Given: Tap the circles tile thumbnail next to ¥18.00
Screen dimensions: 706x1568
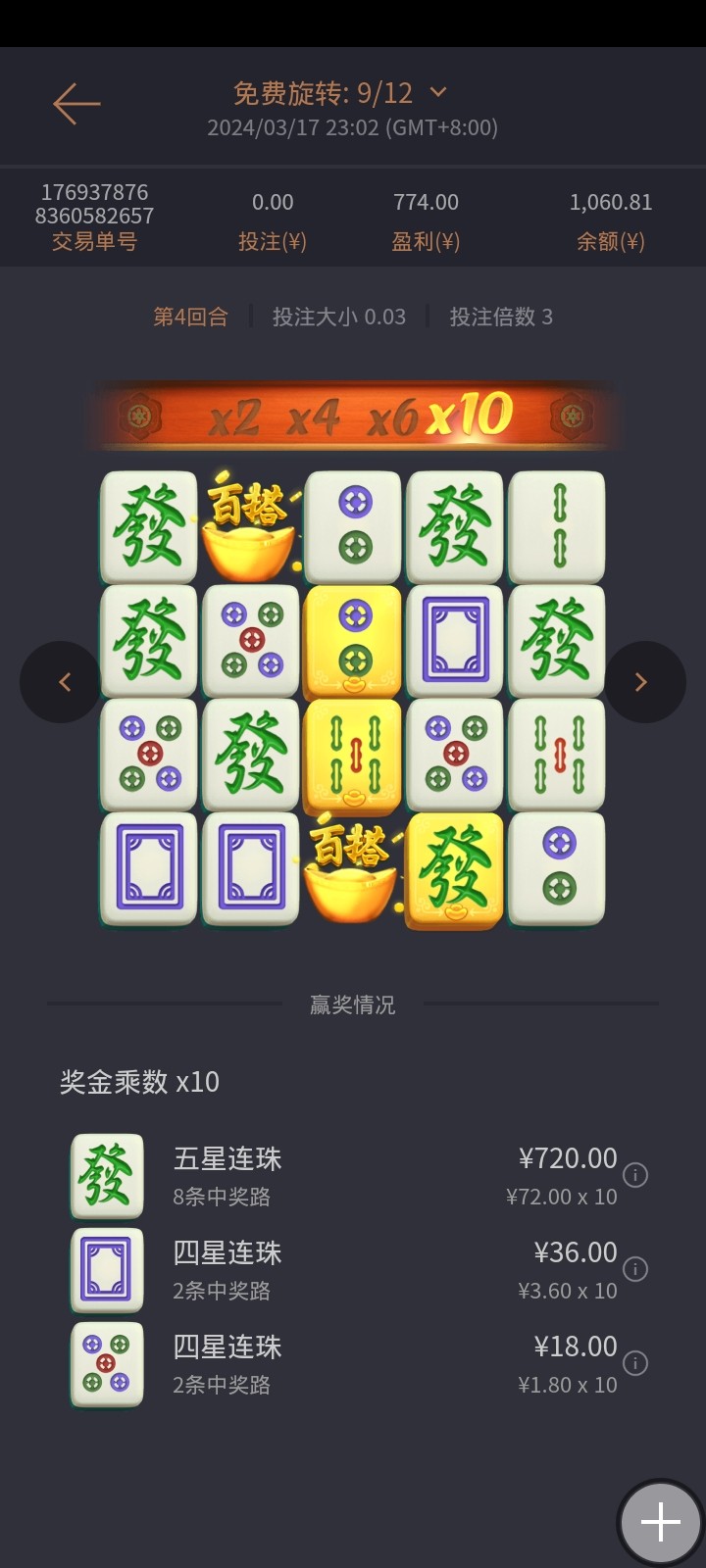Looking at the screenshot, I should pos(106,1362).
